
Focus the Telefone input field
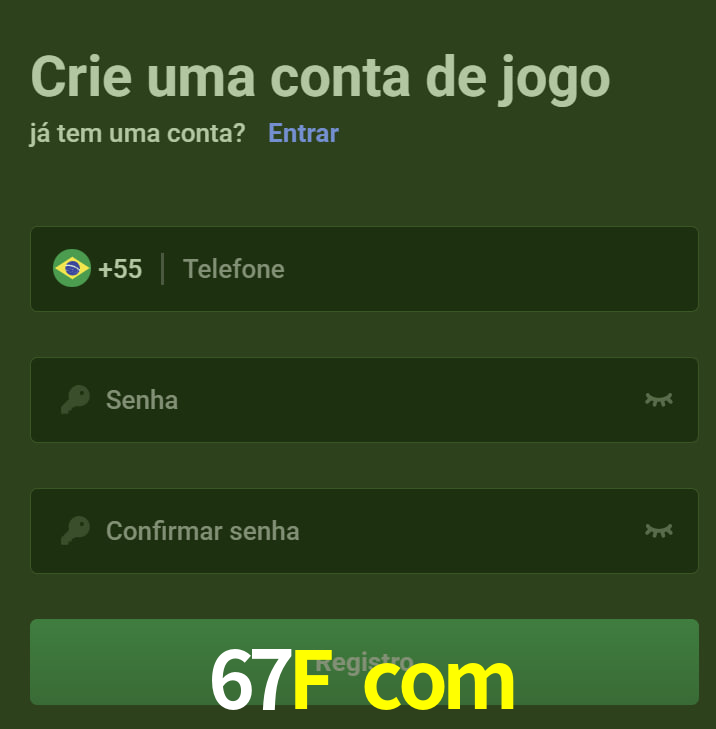coord(430,269)
